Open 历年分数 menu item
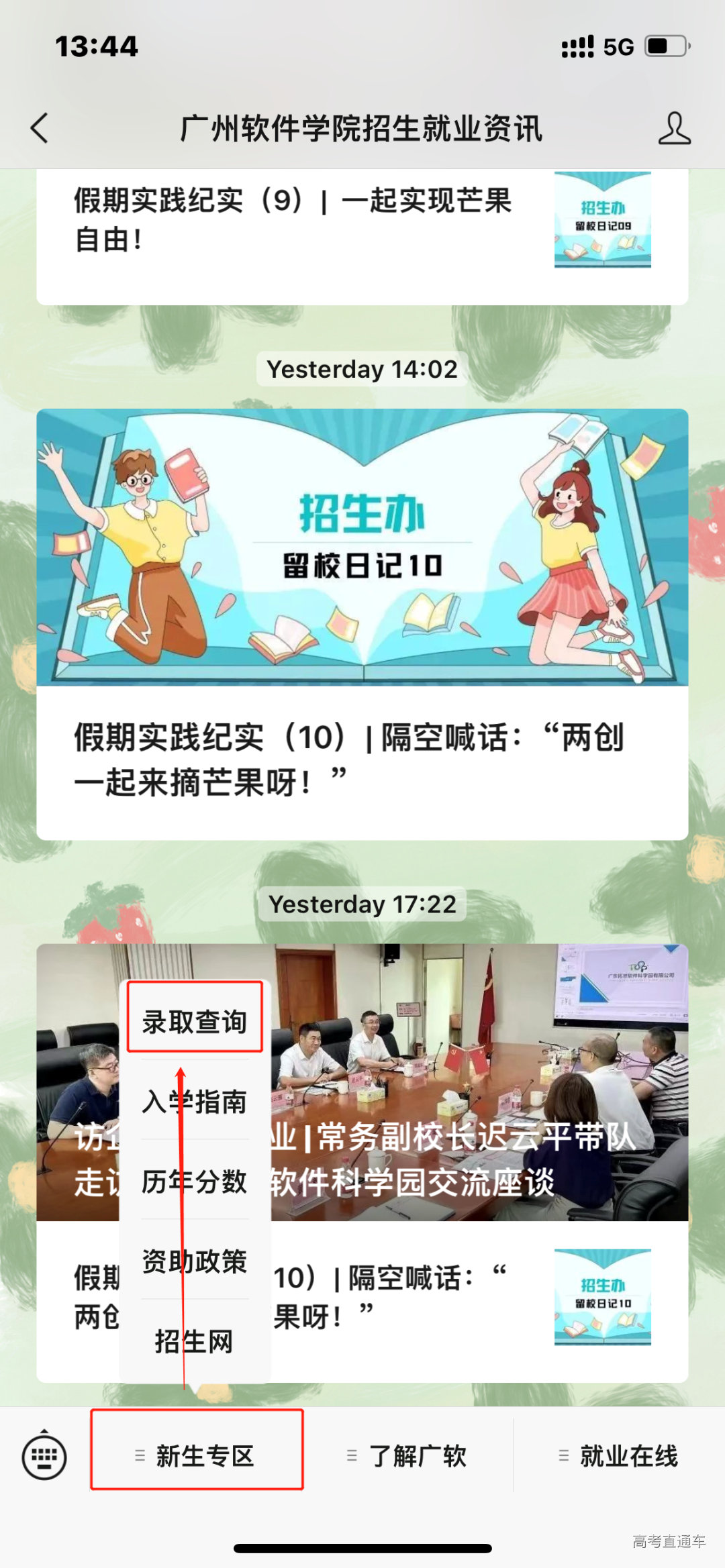 point(195,1182)
